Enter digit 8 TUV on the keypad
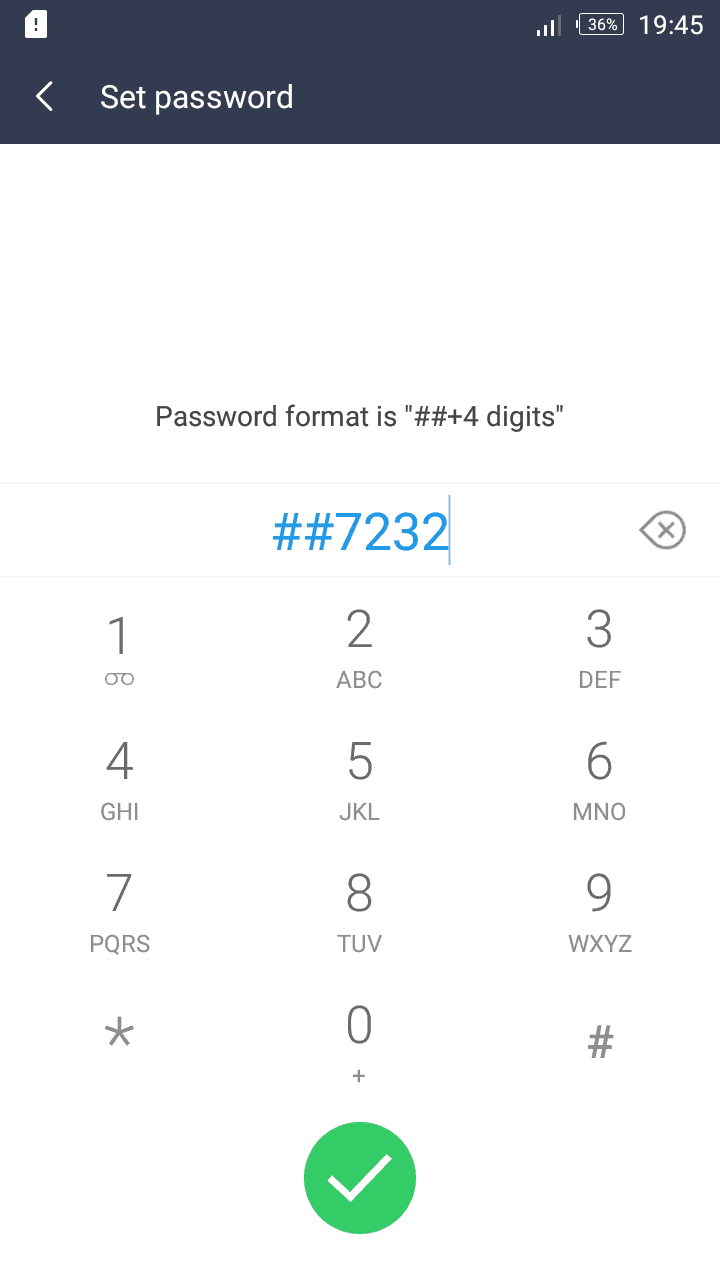Viewport: 720px width, 1280px height. (360, 912)
